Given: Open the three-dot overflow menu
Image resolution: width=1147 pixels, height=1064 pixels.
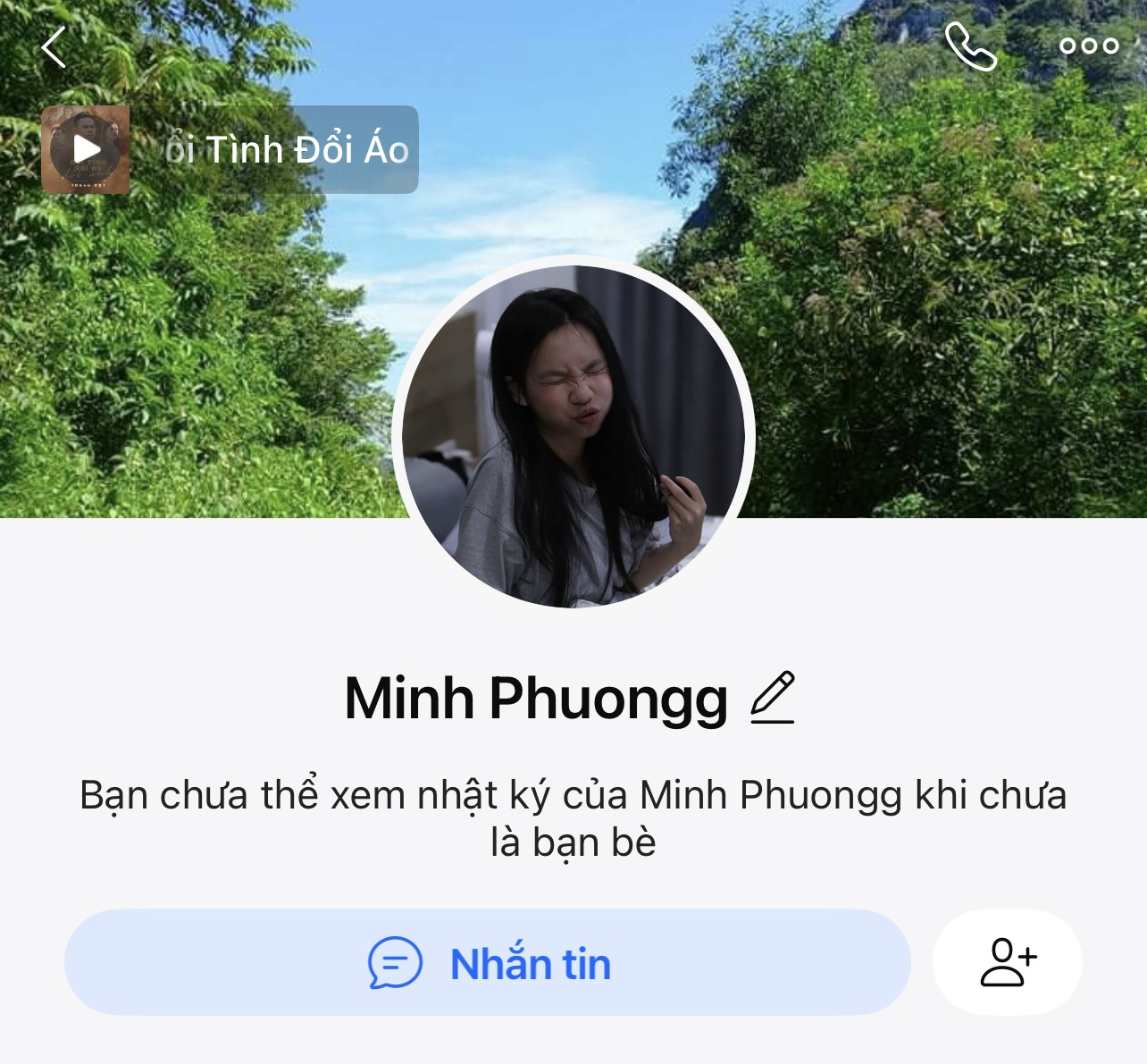Looking at the screenshot, I should pos(1089,46).
